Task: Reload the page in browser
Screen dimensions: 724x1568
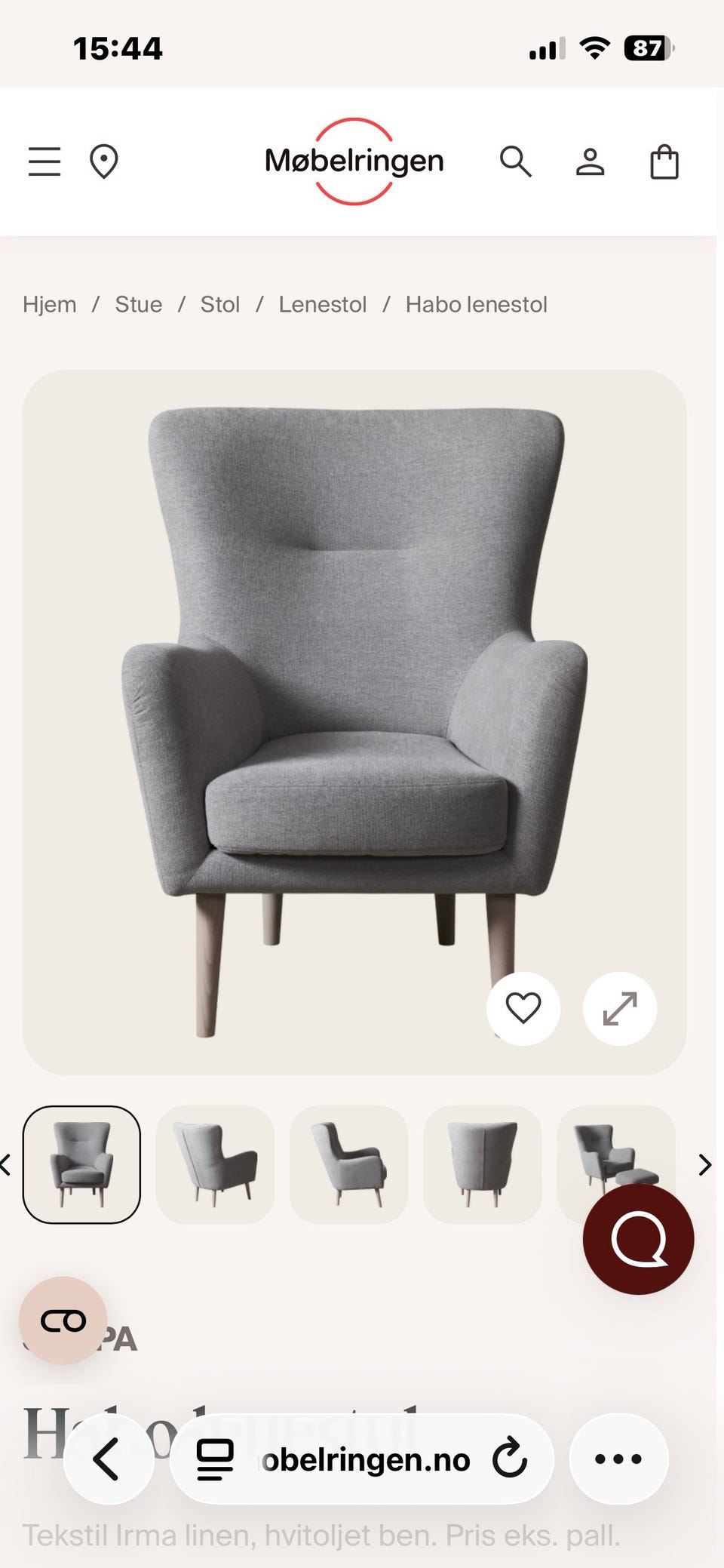Action: coord(510,1459)
